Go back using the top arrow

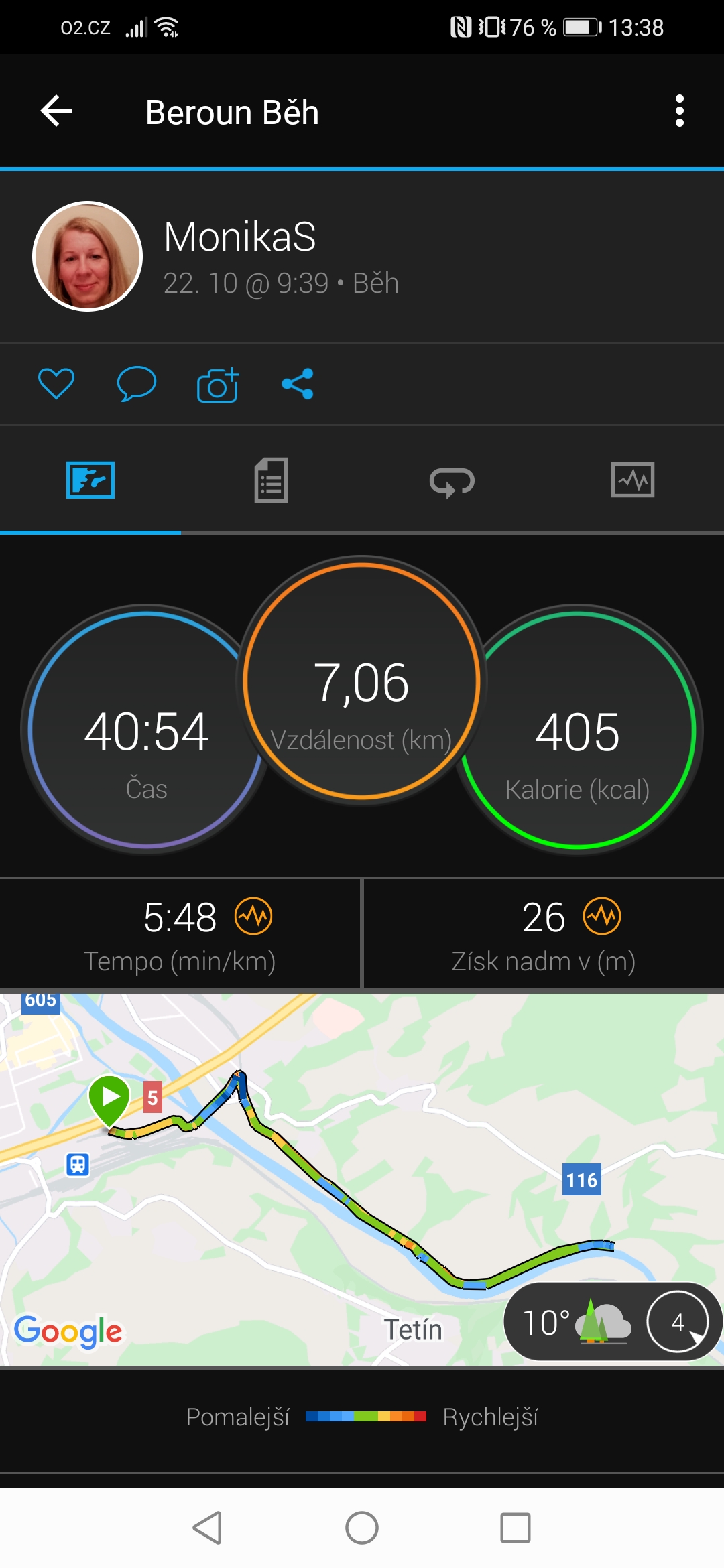pos(56,111)
